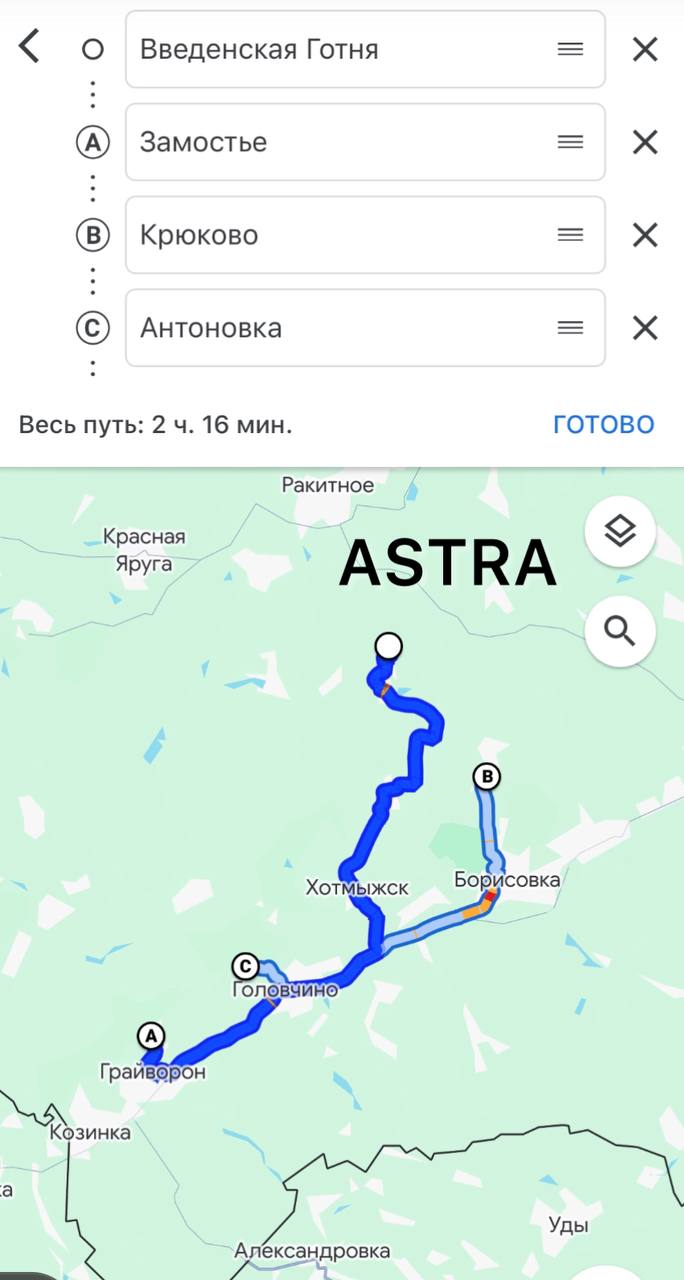Viewport: 684px width, 1280px height.
Task: Select map marker B near Борисовка
Action: tap(486, 776)
